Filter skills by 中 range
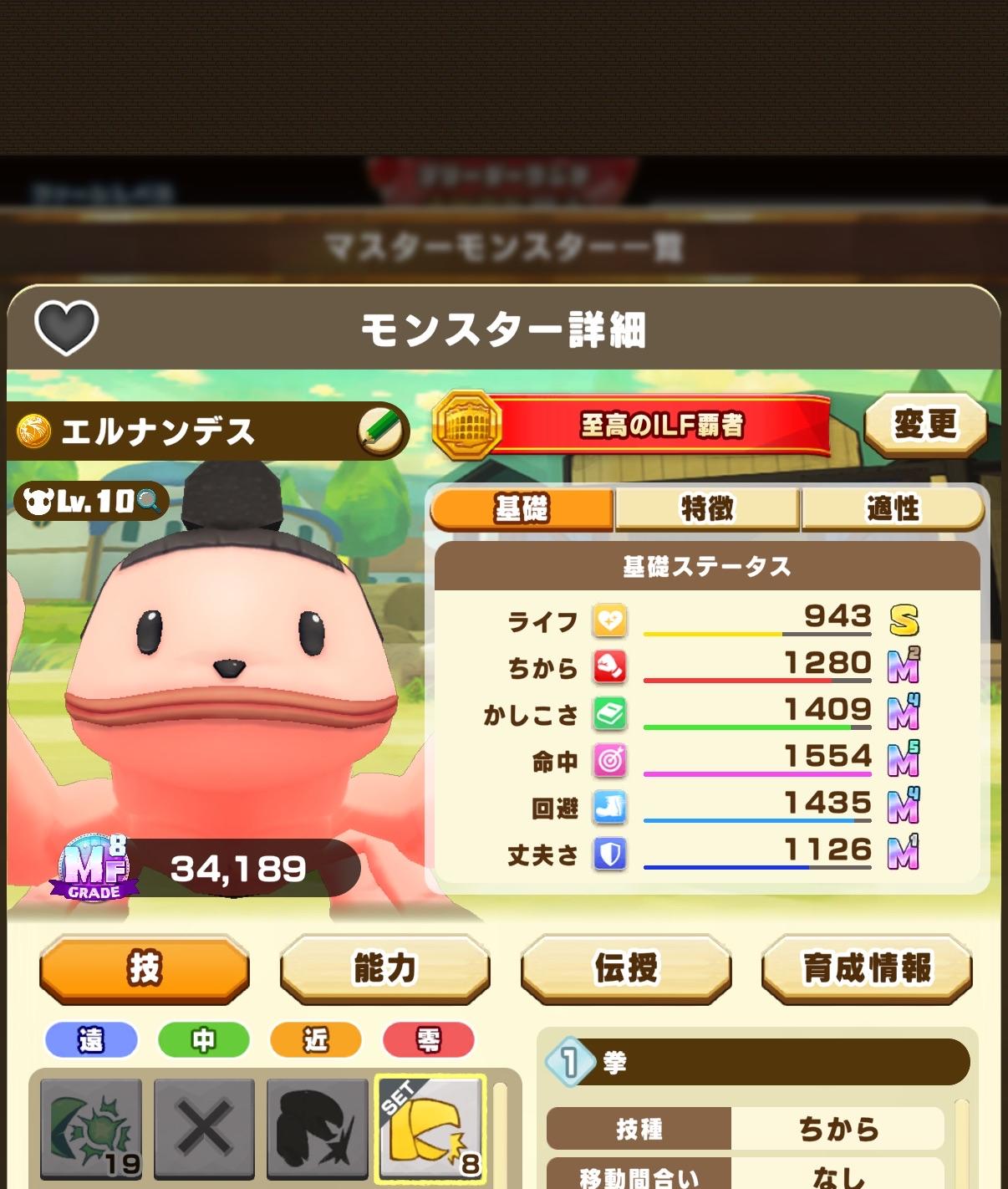This screenshot has width=1008, height=1189. click(203, 1040)
